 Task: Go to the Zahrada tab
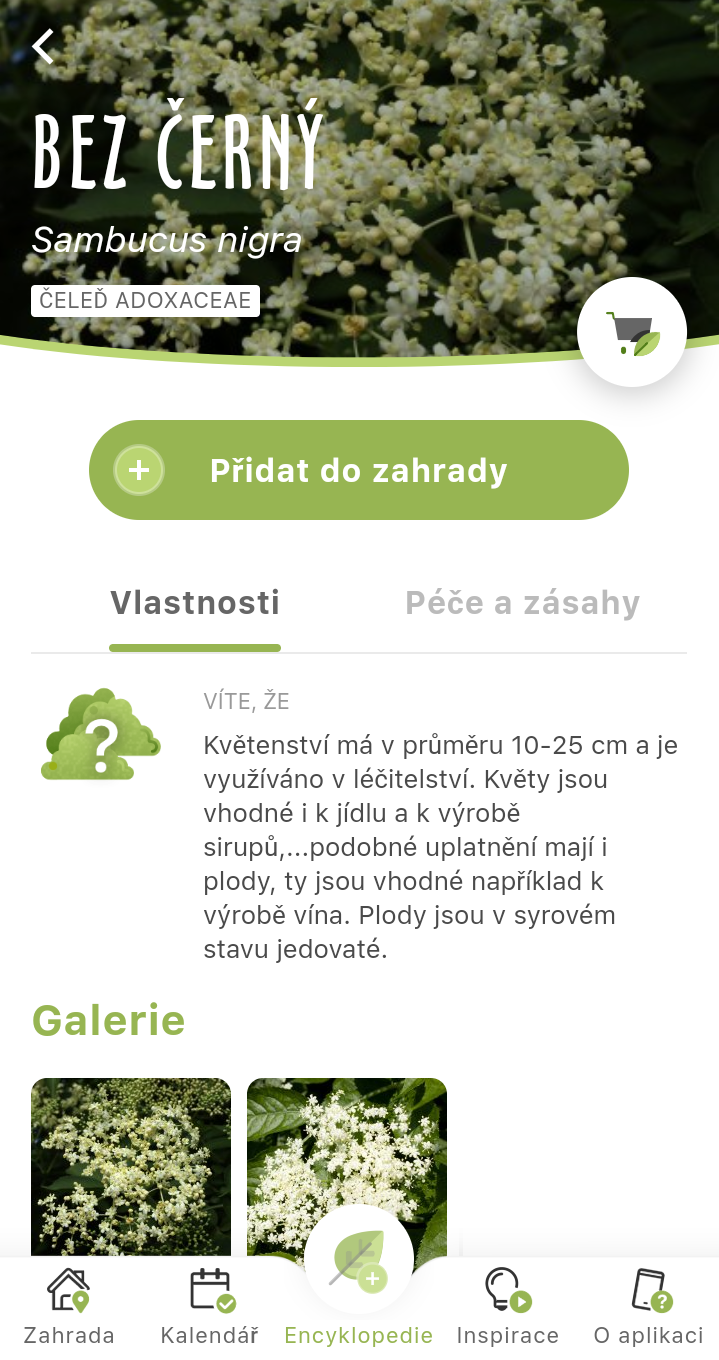coord(69,1306)
